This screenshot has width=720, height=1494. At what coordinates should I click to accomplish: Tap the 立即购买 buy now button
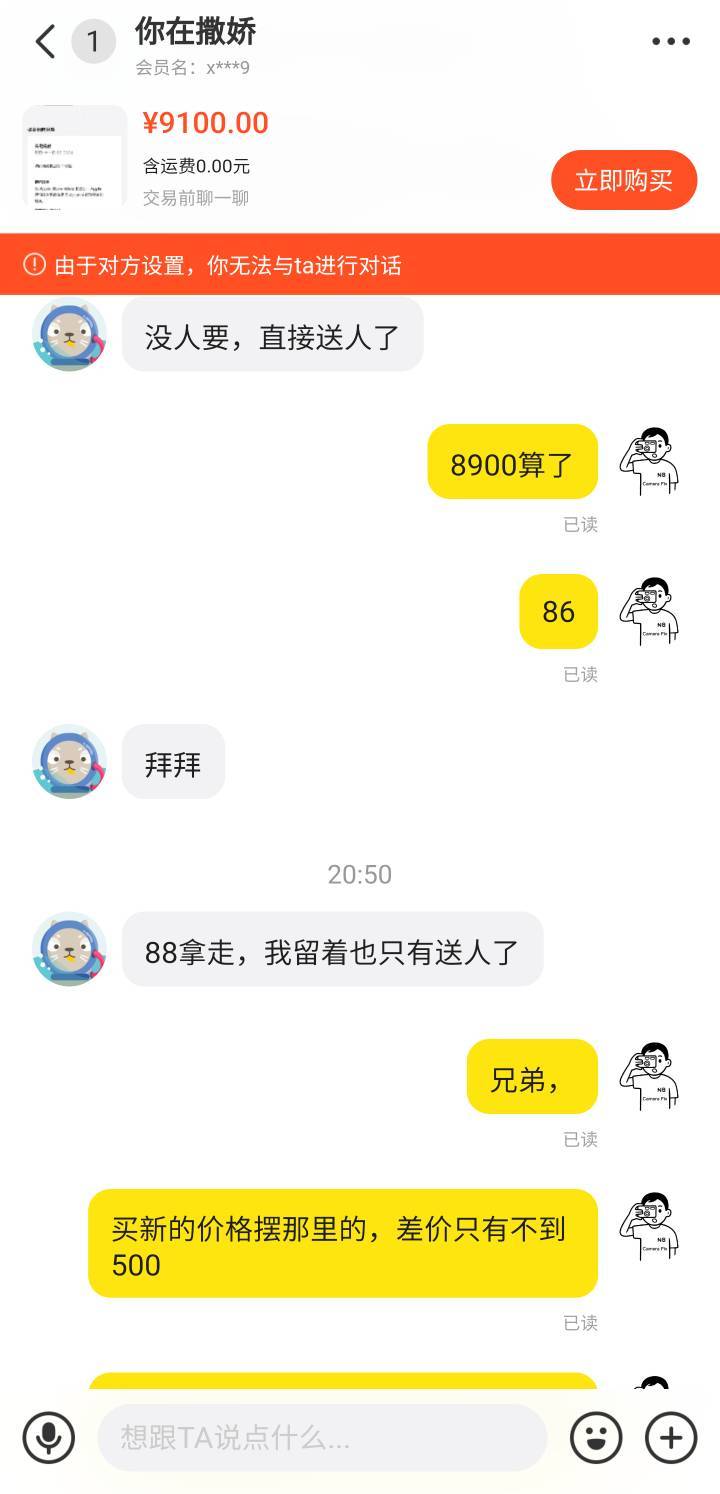[623, 180]
